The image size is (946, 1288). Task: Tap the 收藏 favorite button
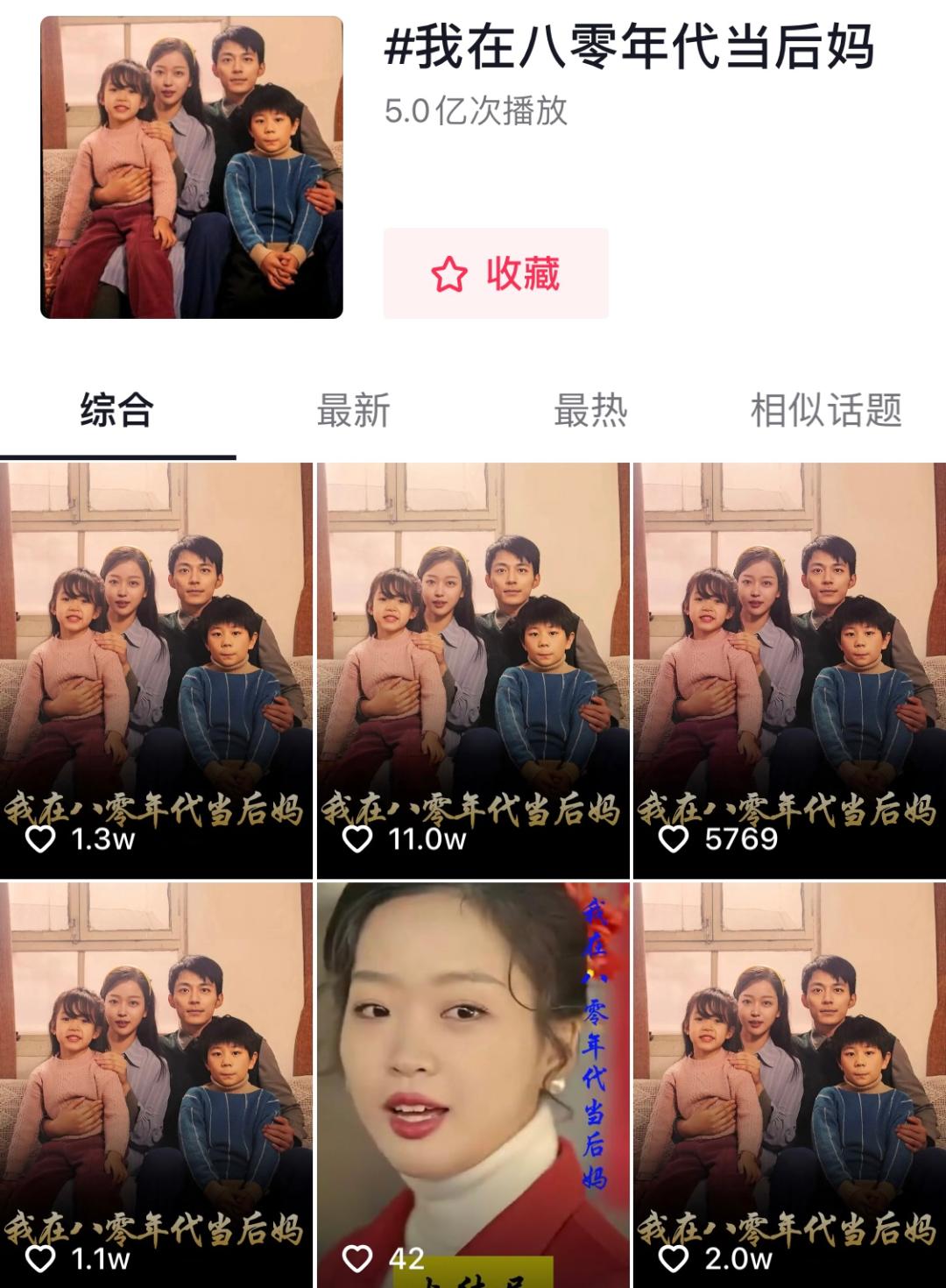coord(496,274)
